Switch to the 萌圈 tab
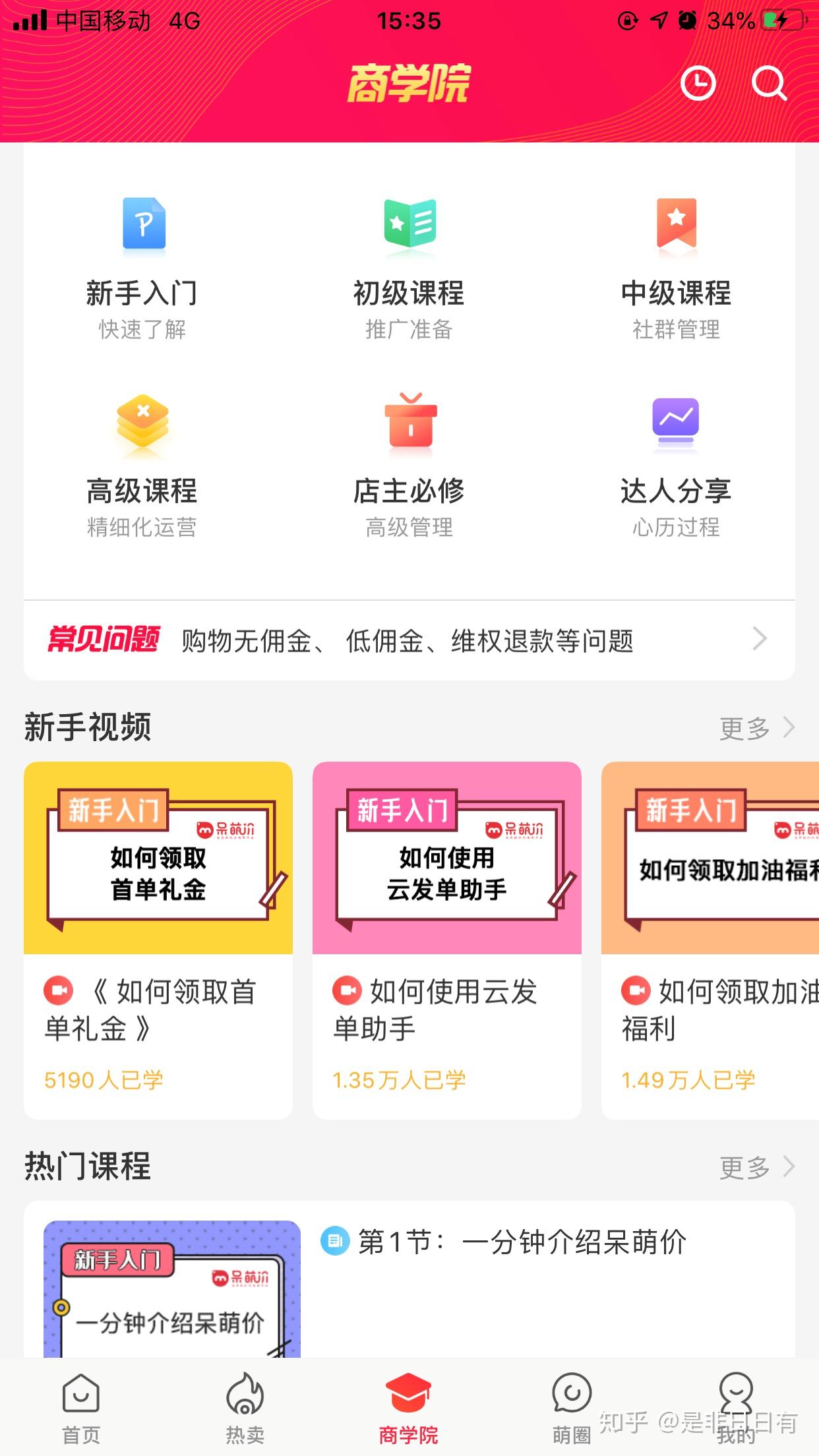This screenshot has height=1456, width=819. click(571, 1406)
